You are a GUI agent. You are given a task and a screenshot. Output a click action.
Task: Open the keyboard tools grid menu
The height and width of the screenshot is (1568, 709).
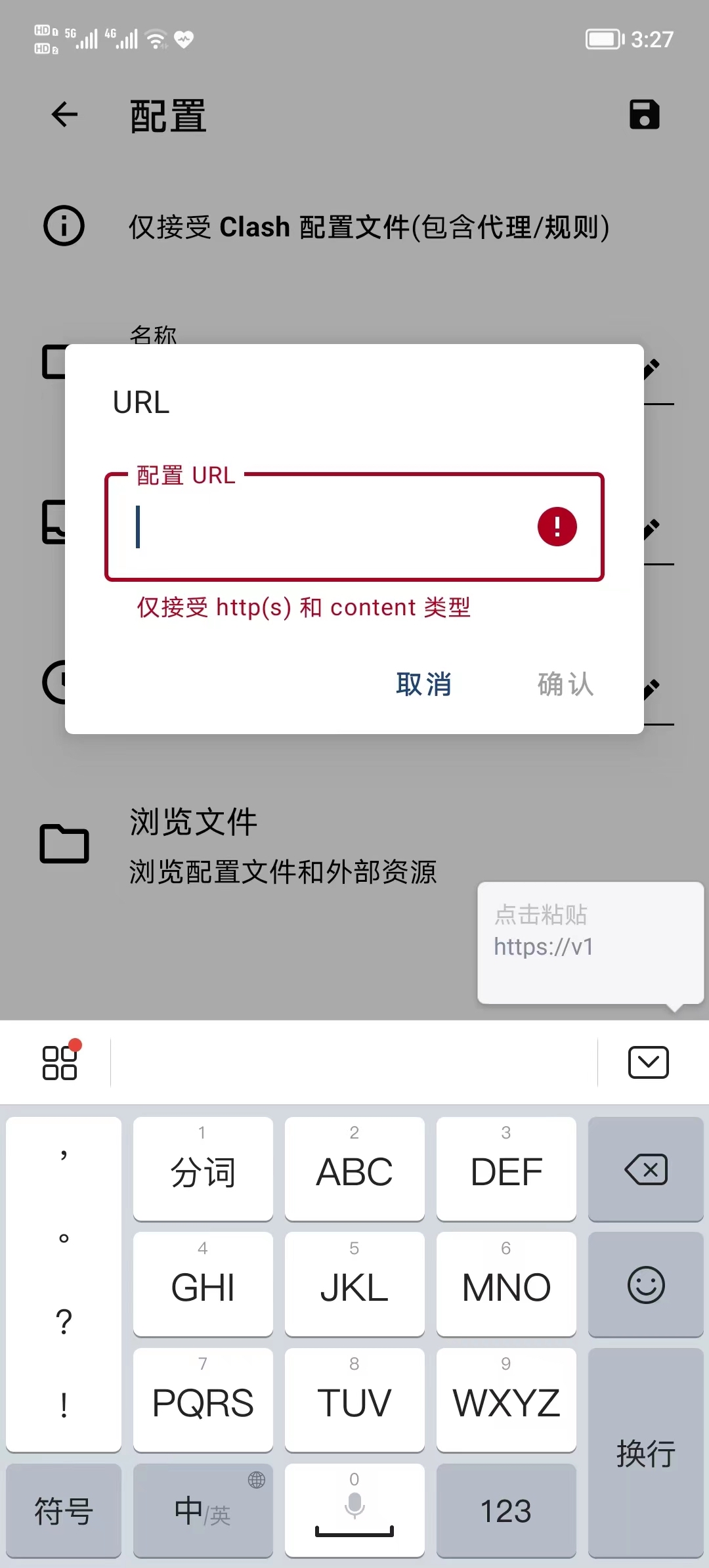(60, 1062)
